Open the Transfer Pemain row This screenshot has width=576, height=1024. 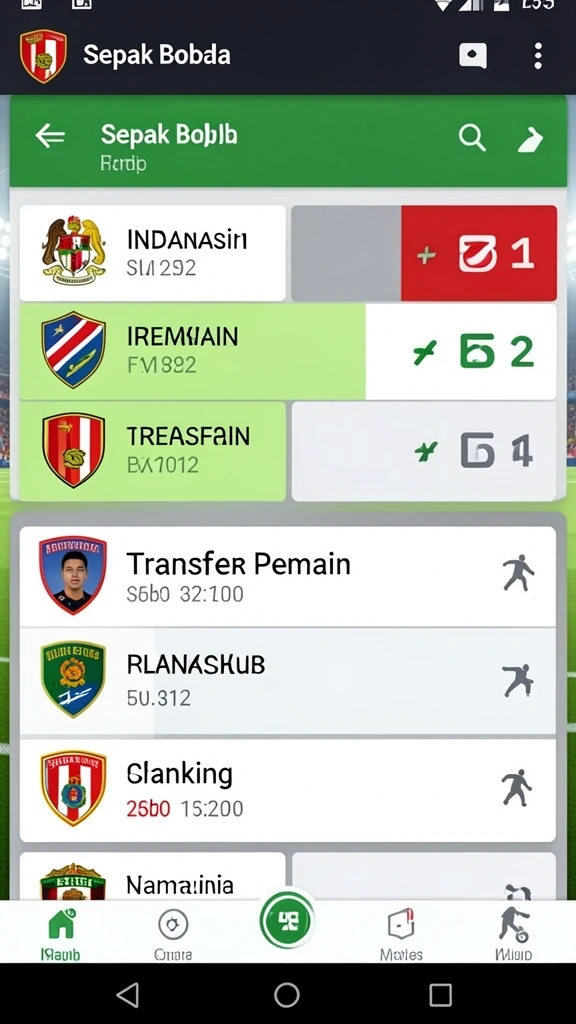pos(288,577)
